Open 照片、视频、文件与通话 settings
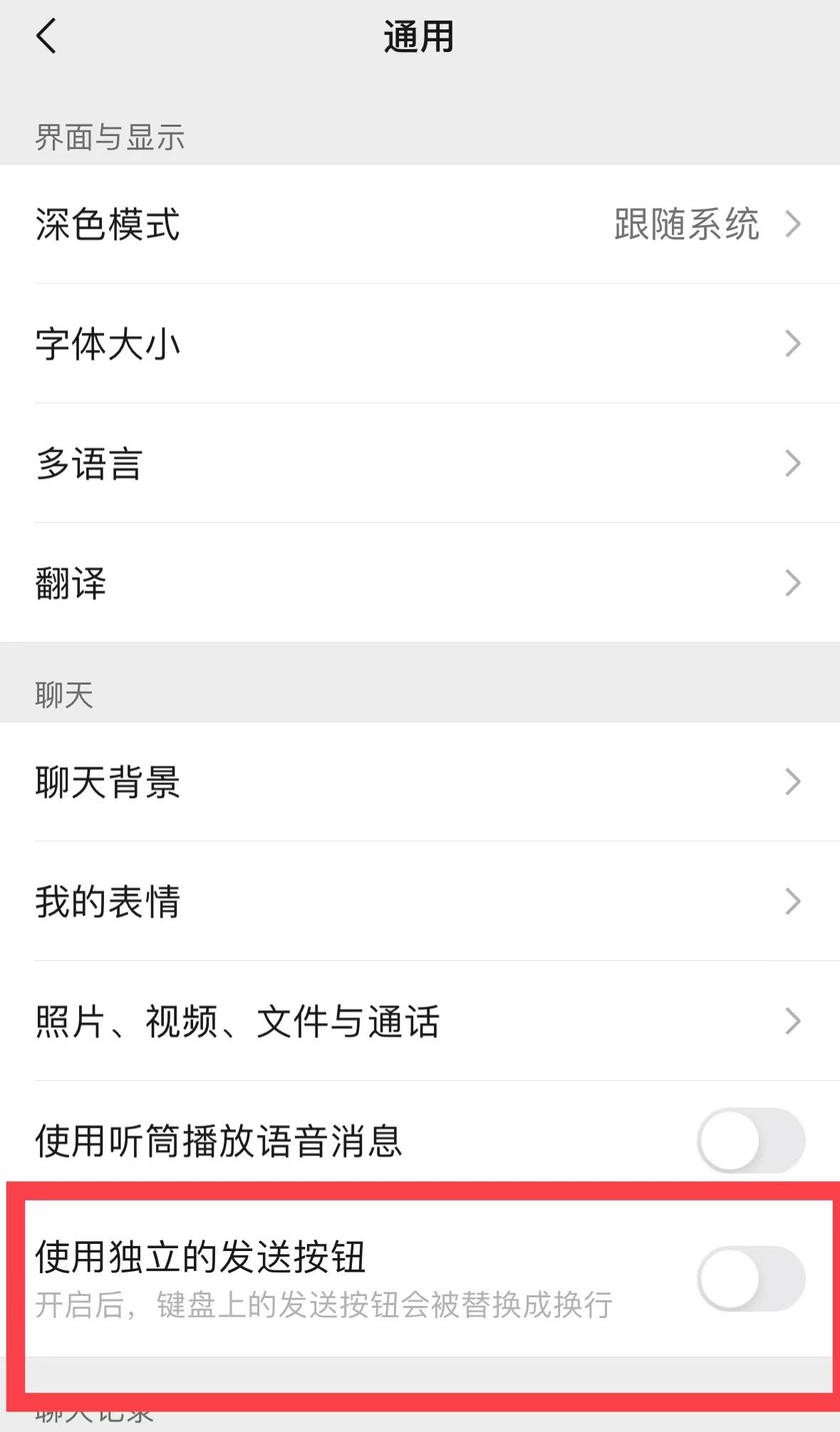 [x=285, y=1022]
